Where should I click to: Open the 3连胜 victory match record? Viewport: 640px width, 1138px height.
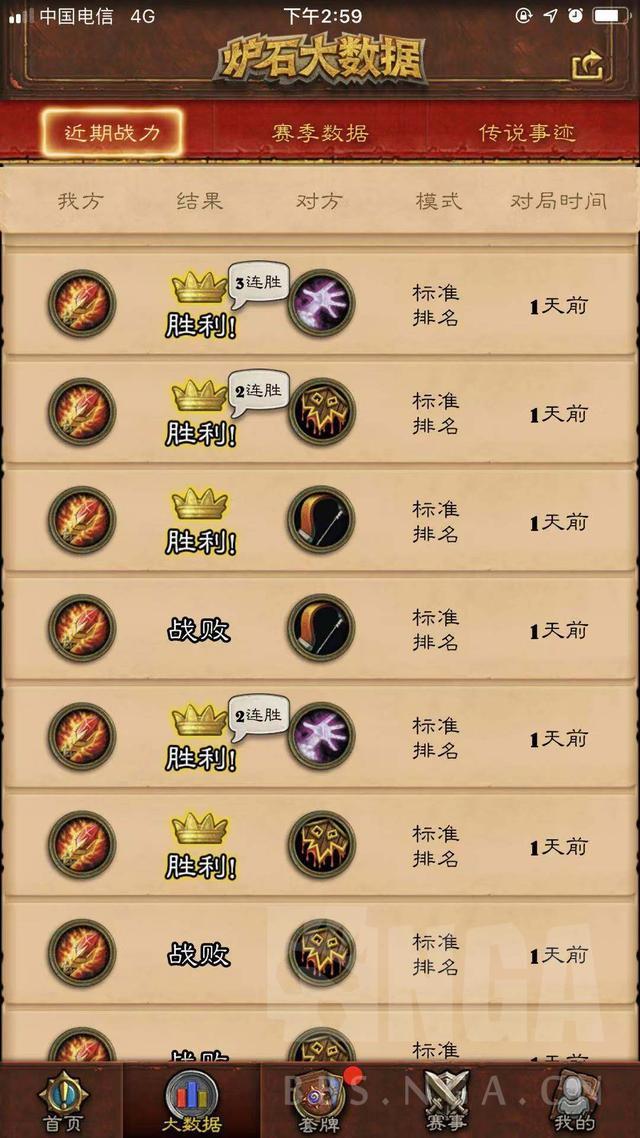[x=320, y=304]
